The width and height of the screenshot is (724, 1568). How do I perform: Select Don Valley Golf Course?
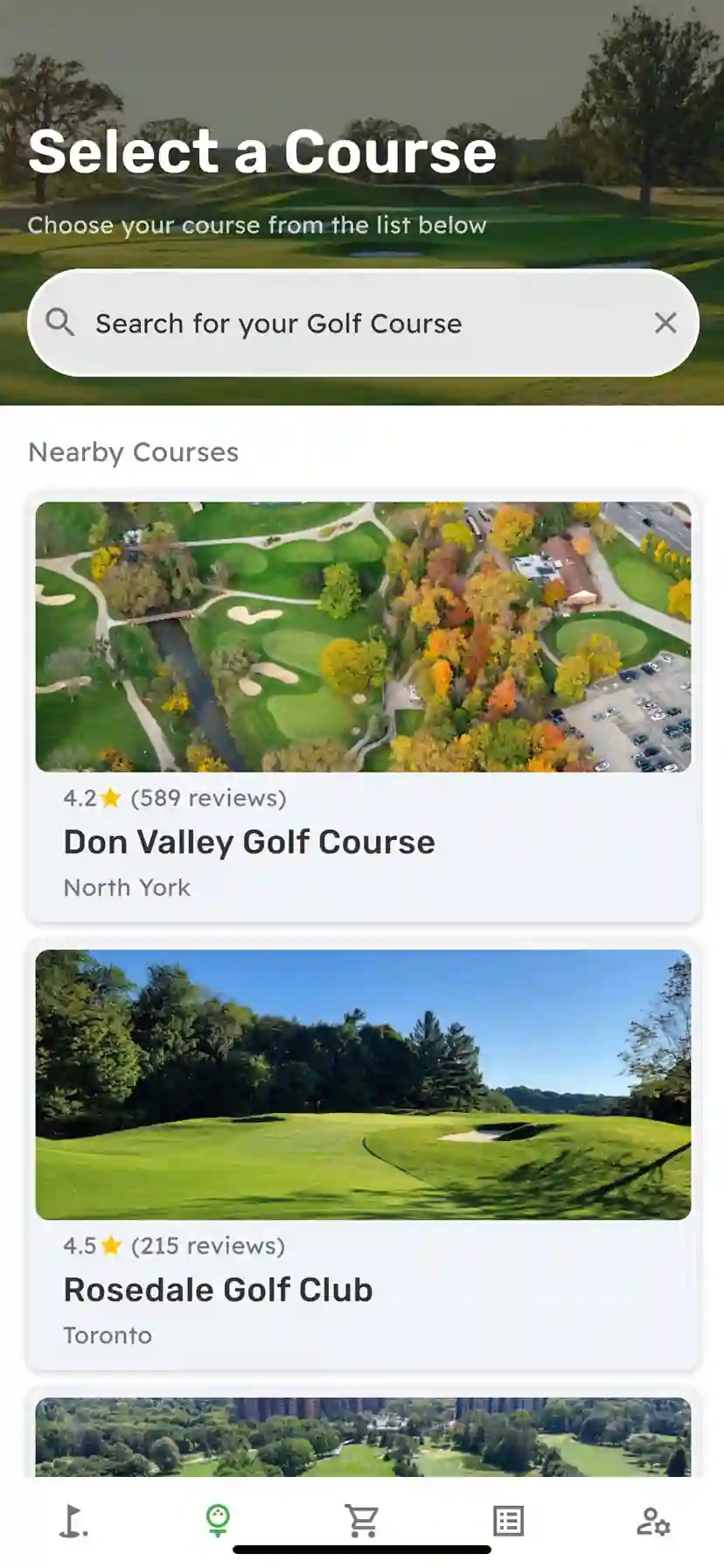249,842
